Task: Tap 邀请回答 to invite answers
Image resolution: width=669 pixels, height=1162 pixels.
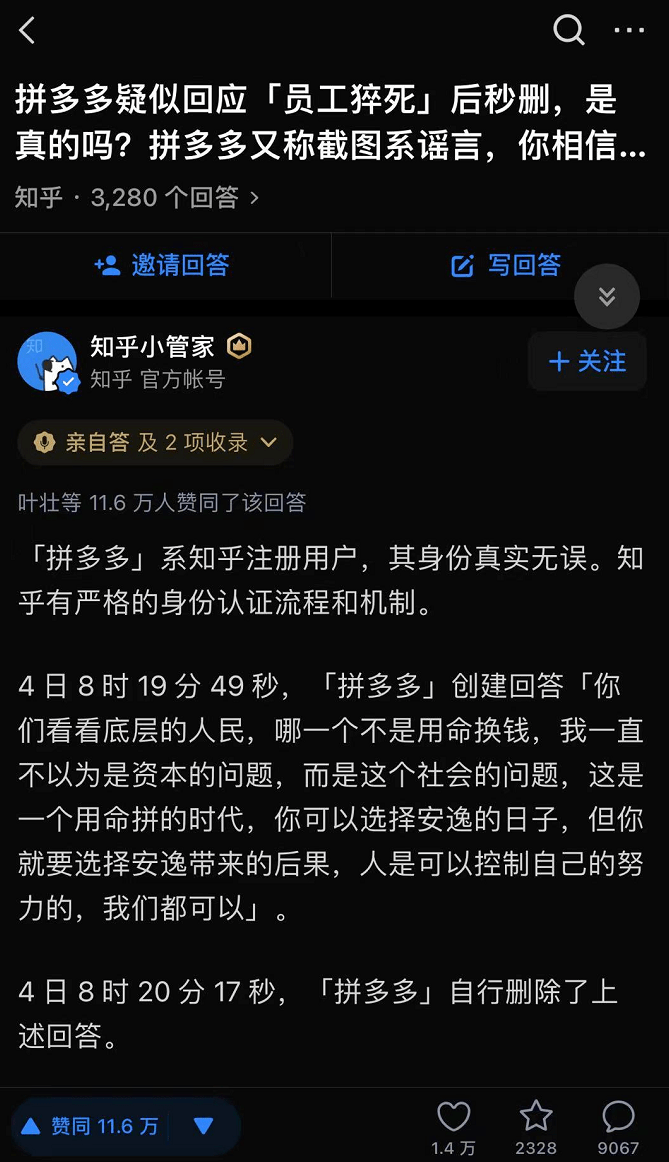Action: click(162, 265)
